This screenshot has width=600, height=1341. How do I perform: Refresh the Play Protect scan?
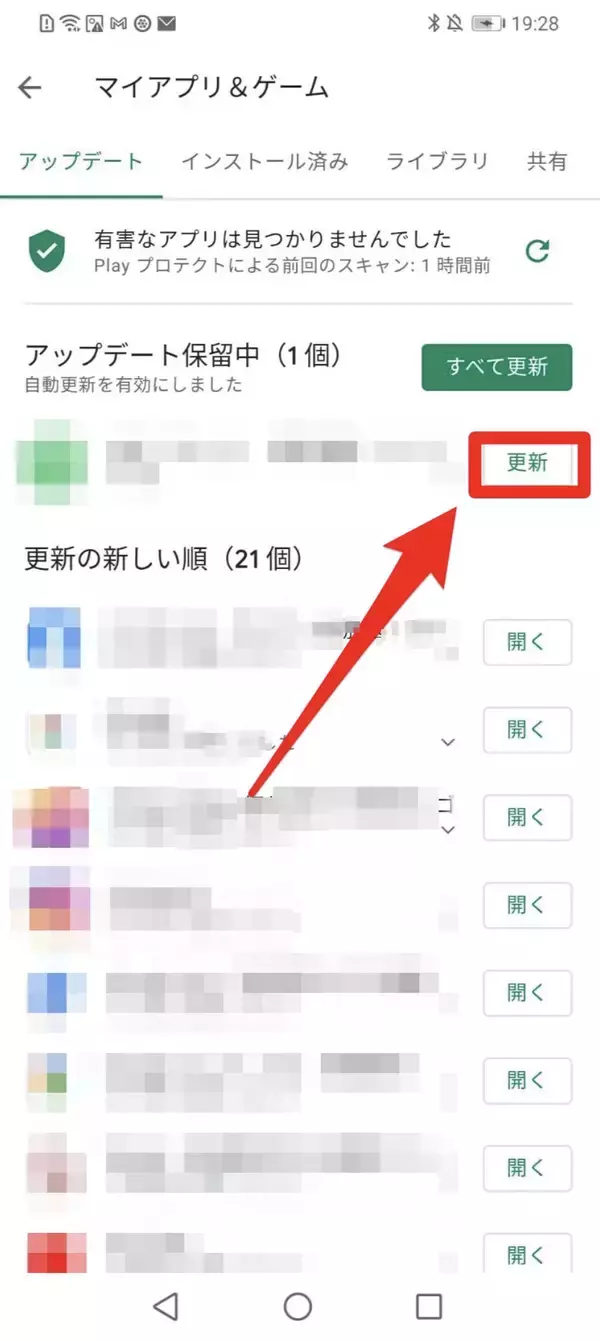click(x=538, y=251)
